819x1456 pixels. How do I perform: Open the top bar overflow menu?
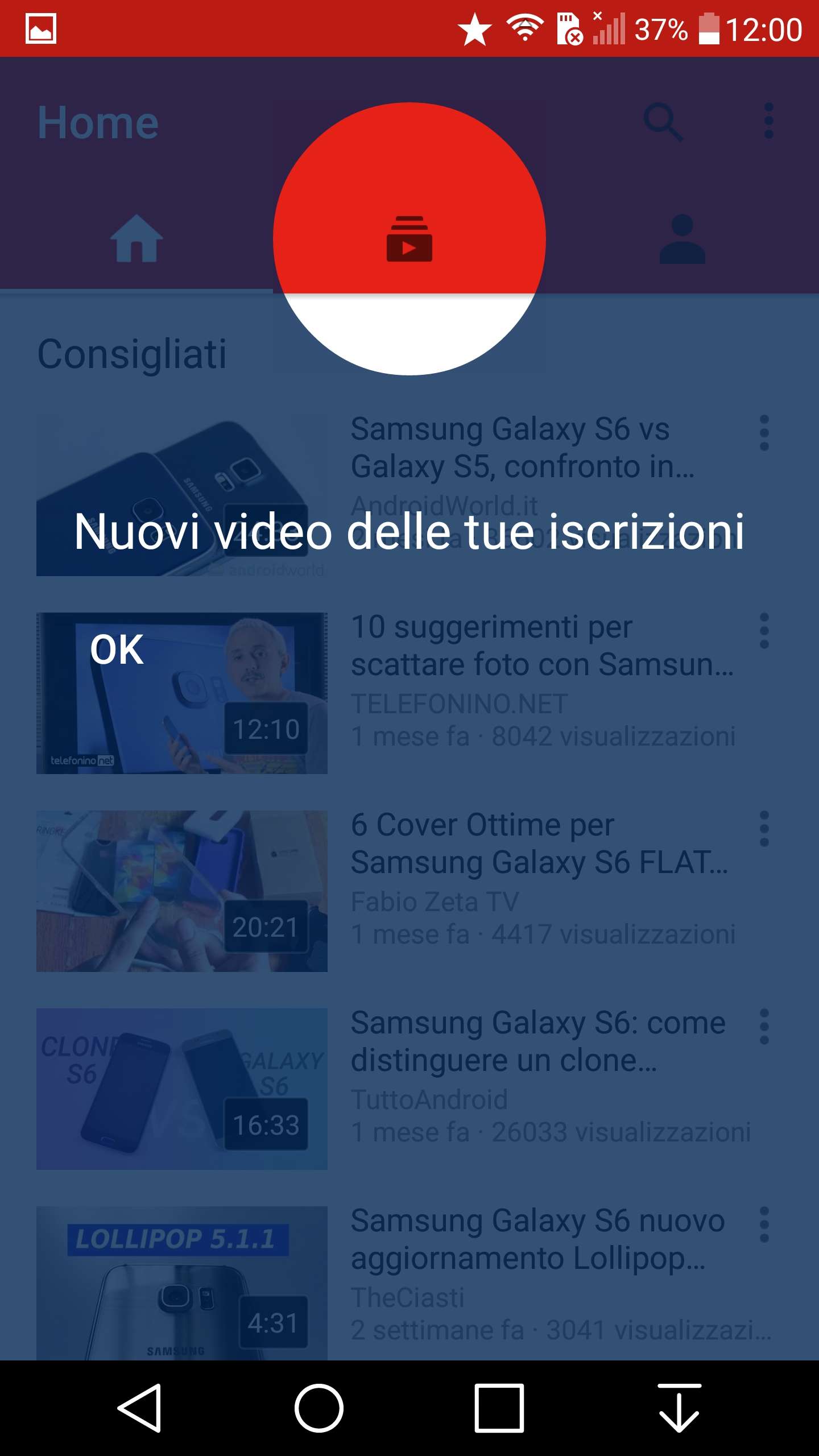769,121
